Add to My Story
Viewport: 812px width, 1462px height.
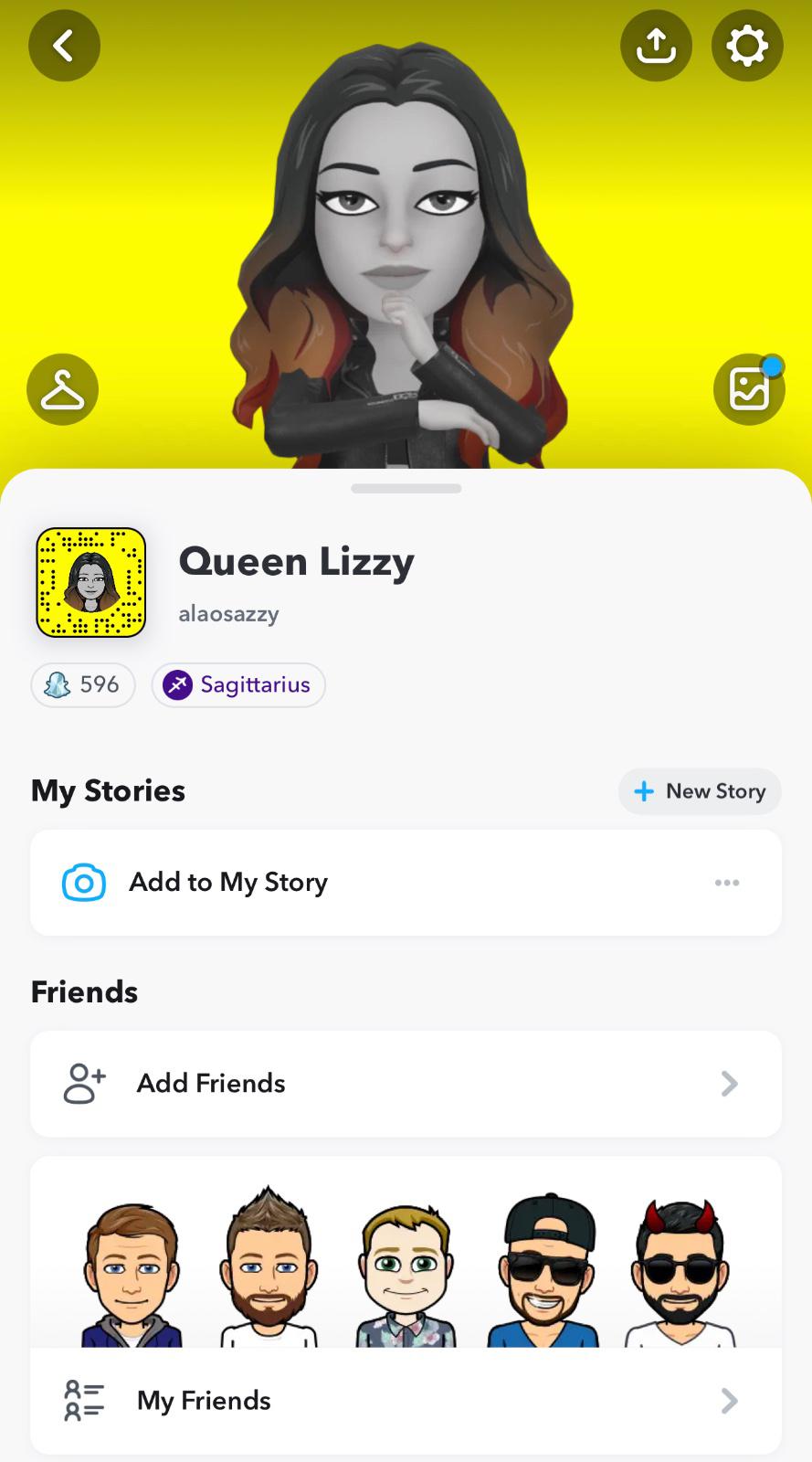coord(228,883)
